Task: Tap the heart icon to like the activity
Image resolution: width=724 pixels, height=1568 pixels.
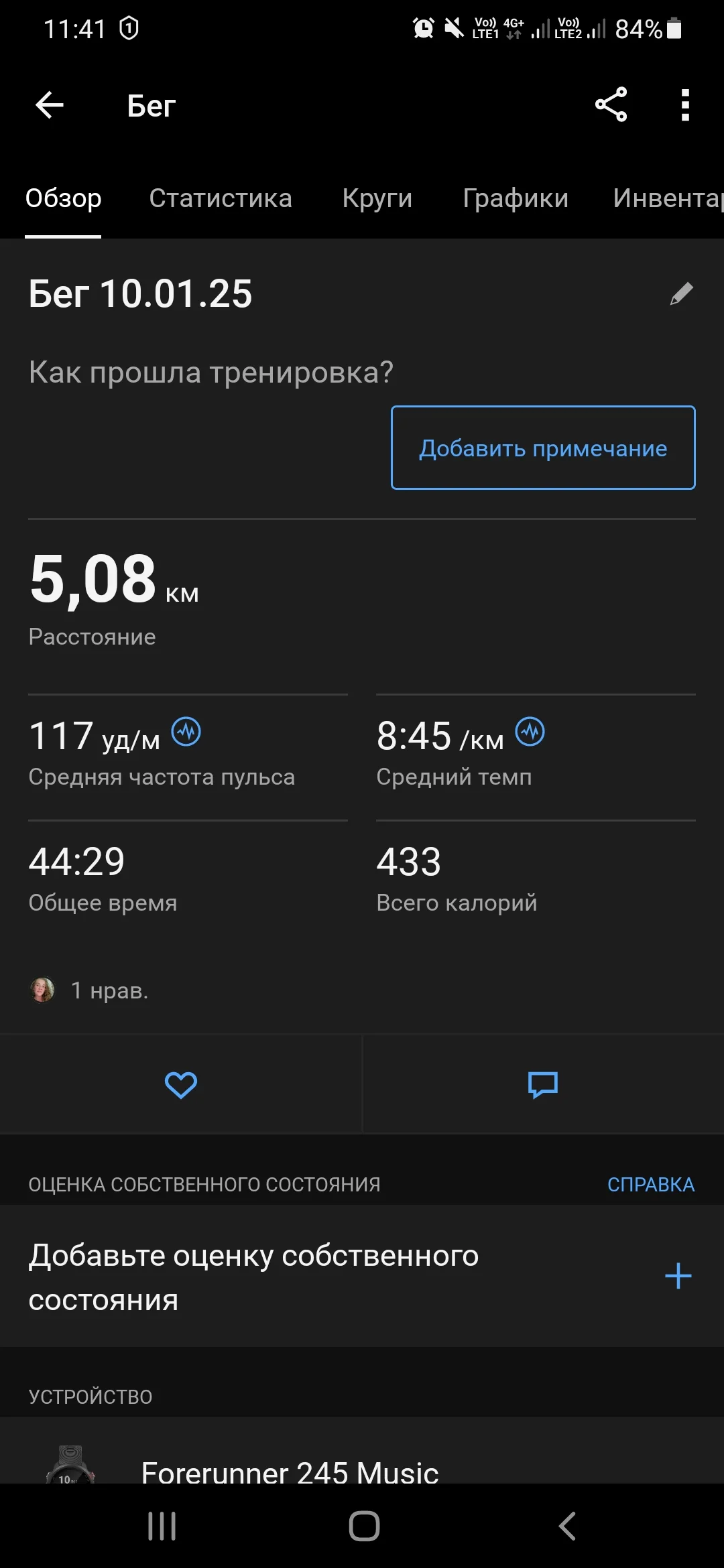Action: pyautogui.click(x=181, y=1084)
